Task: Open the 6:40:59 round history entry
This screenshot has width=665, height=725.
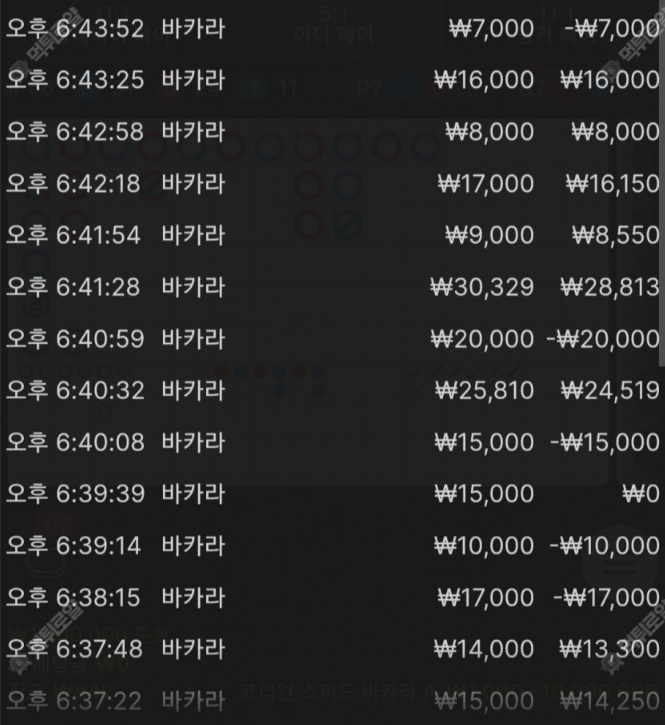Action: click(x=332, y=339)
